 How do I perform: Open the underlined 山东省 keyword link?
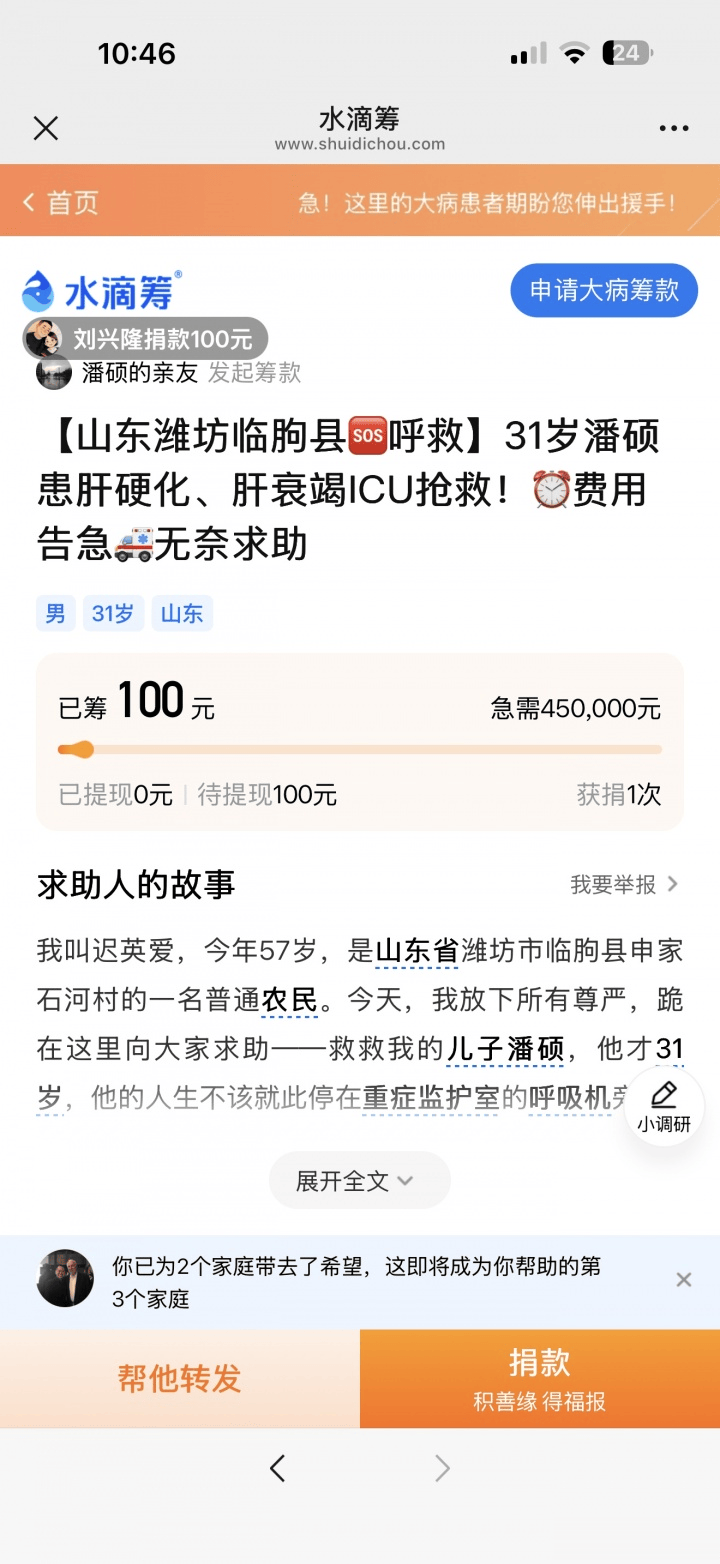[417, 949]
